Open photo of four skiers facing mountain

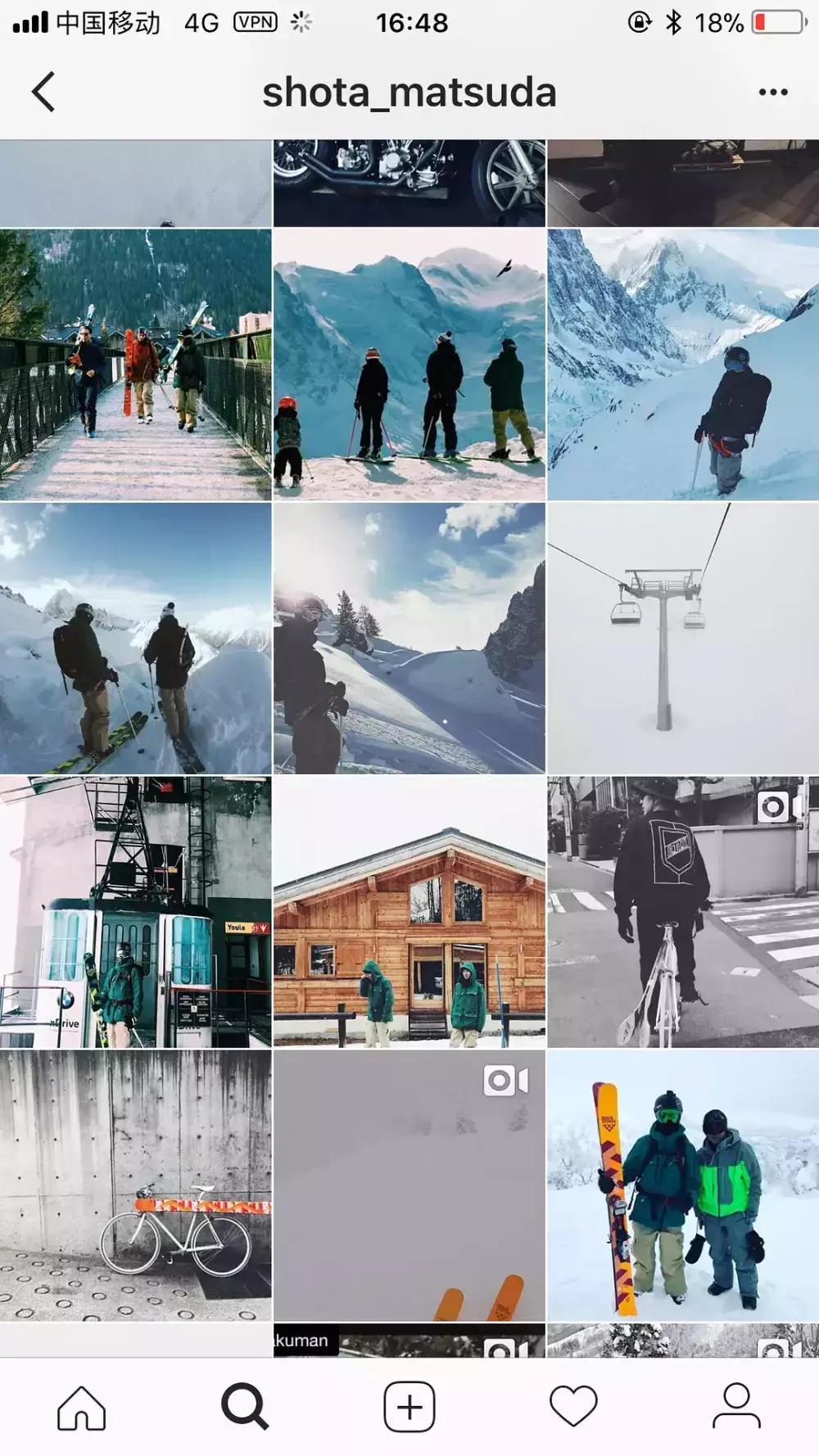tap(409, 365)
